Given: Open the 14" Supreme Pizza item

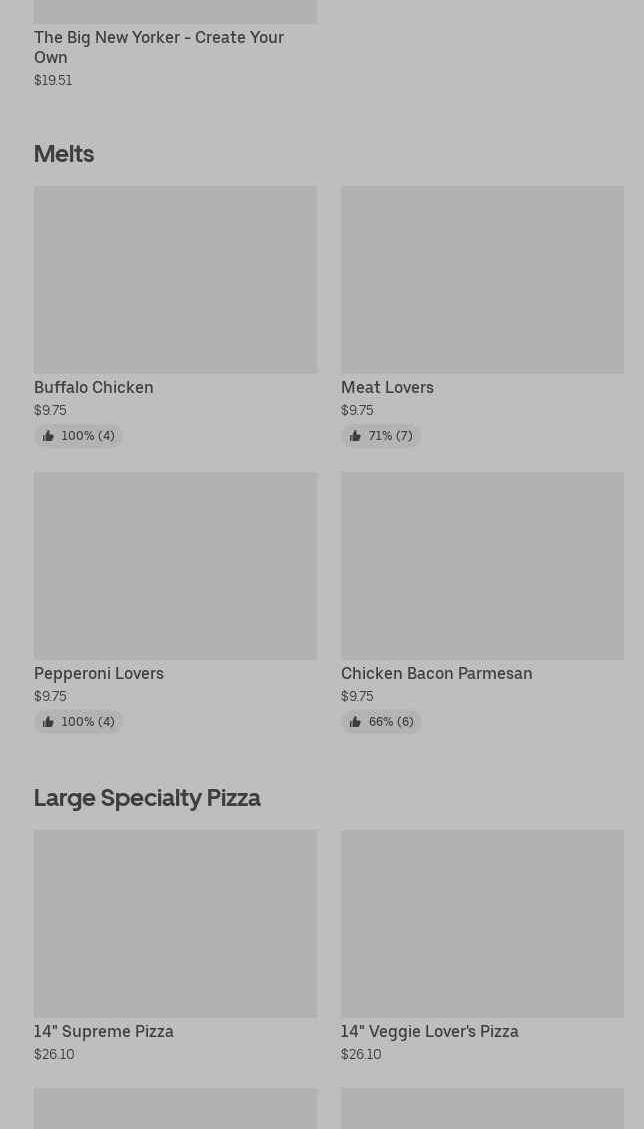Looking at the screenshot, I should point(175,924).
